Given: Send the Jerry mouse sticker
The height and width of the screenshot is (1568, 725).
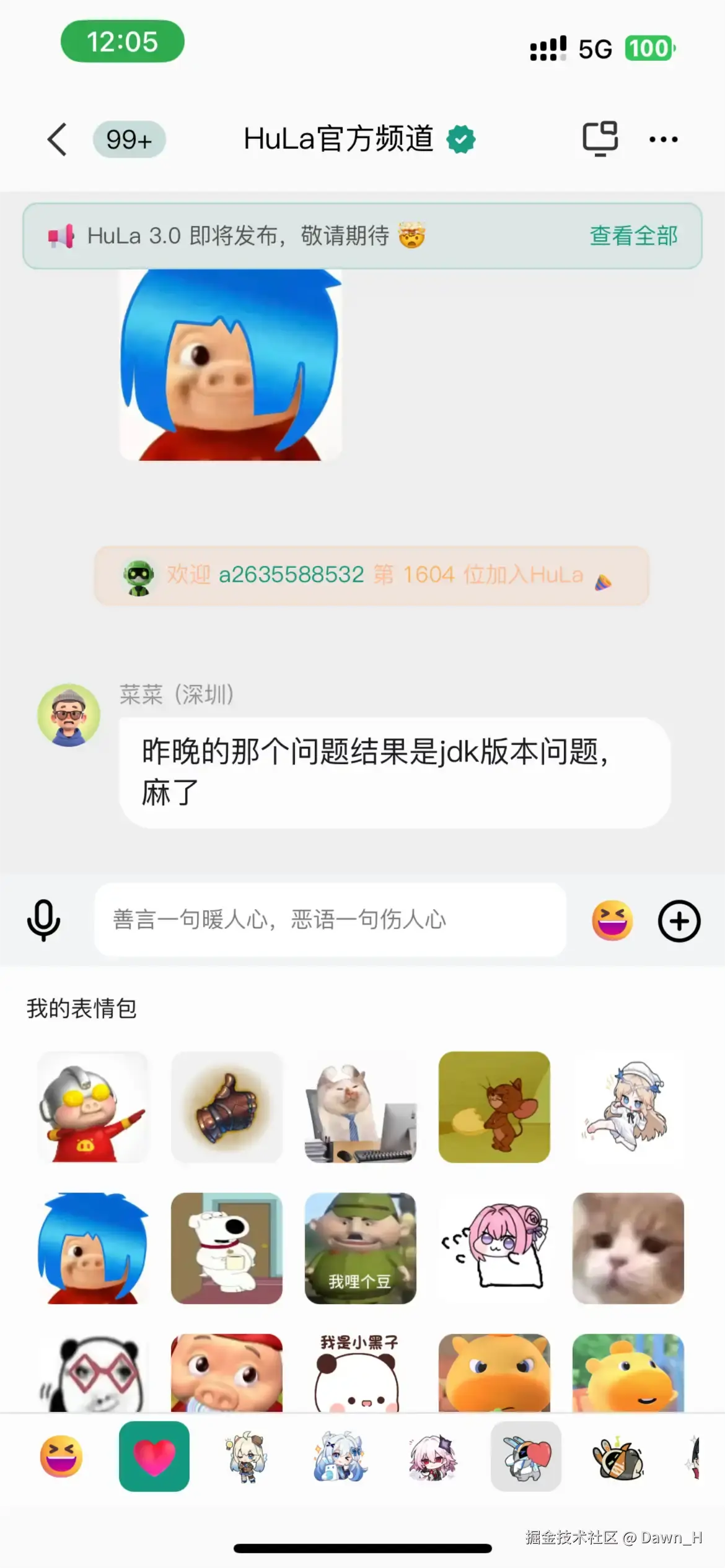Looking at the screenshot, I should 494,1107.
